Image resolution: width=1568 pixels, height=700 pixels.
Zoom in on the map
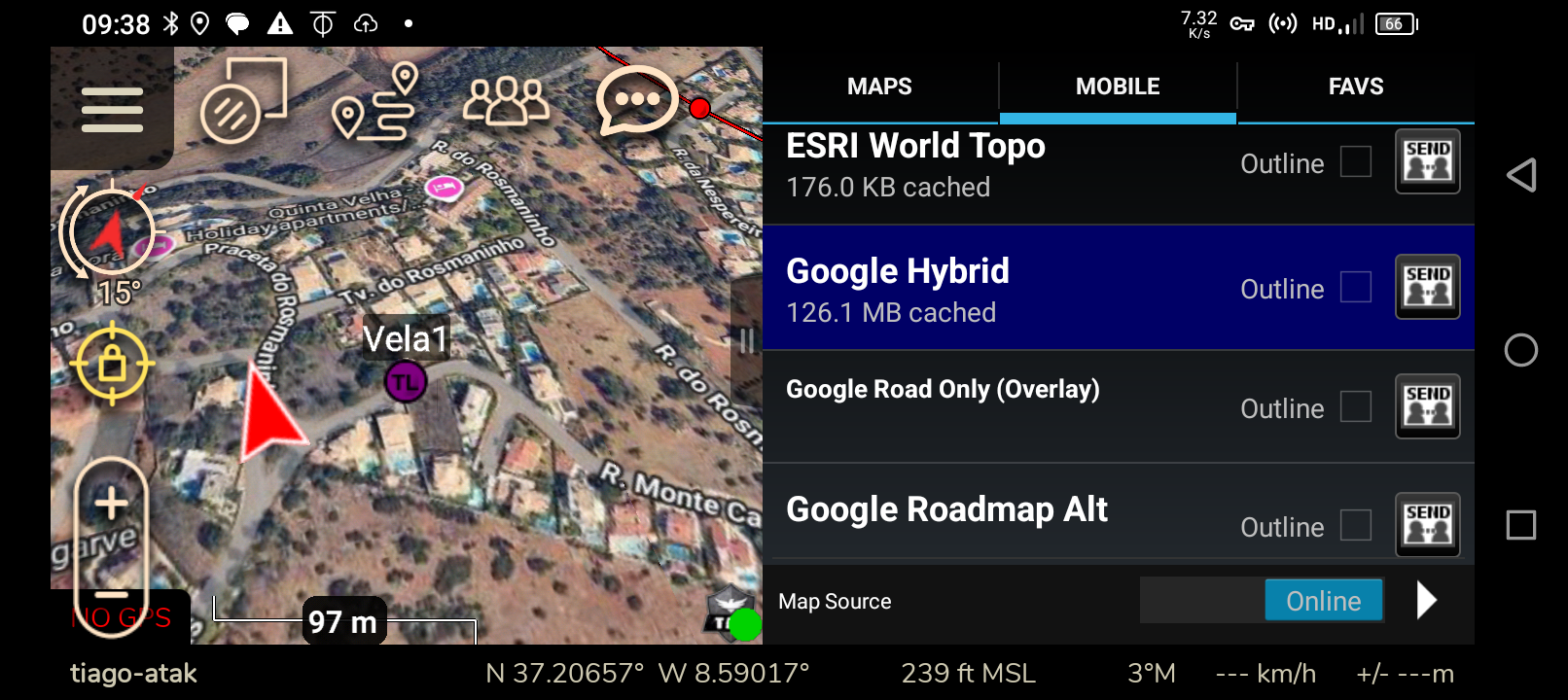click(x=112, y=504)
